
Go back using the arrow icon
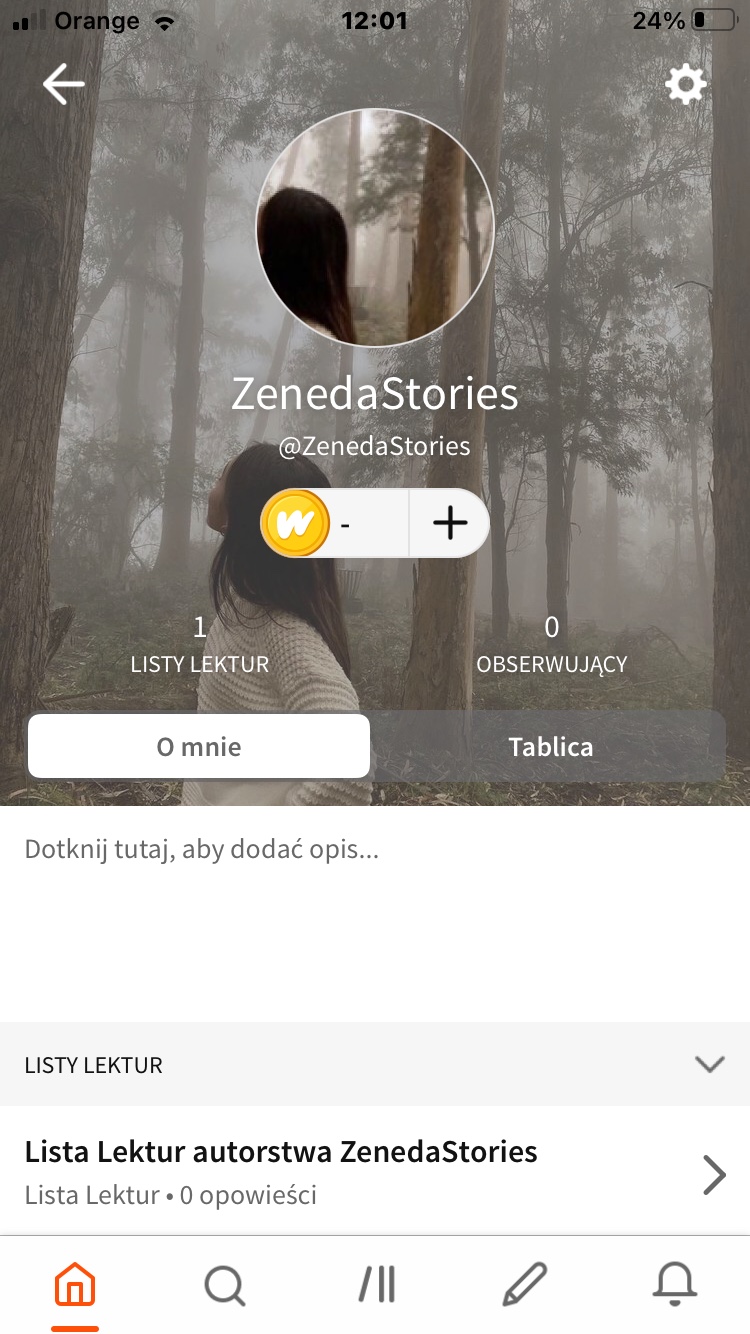pos(63,85)
